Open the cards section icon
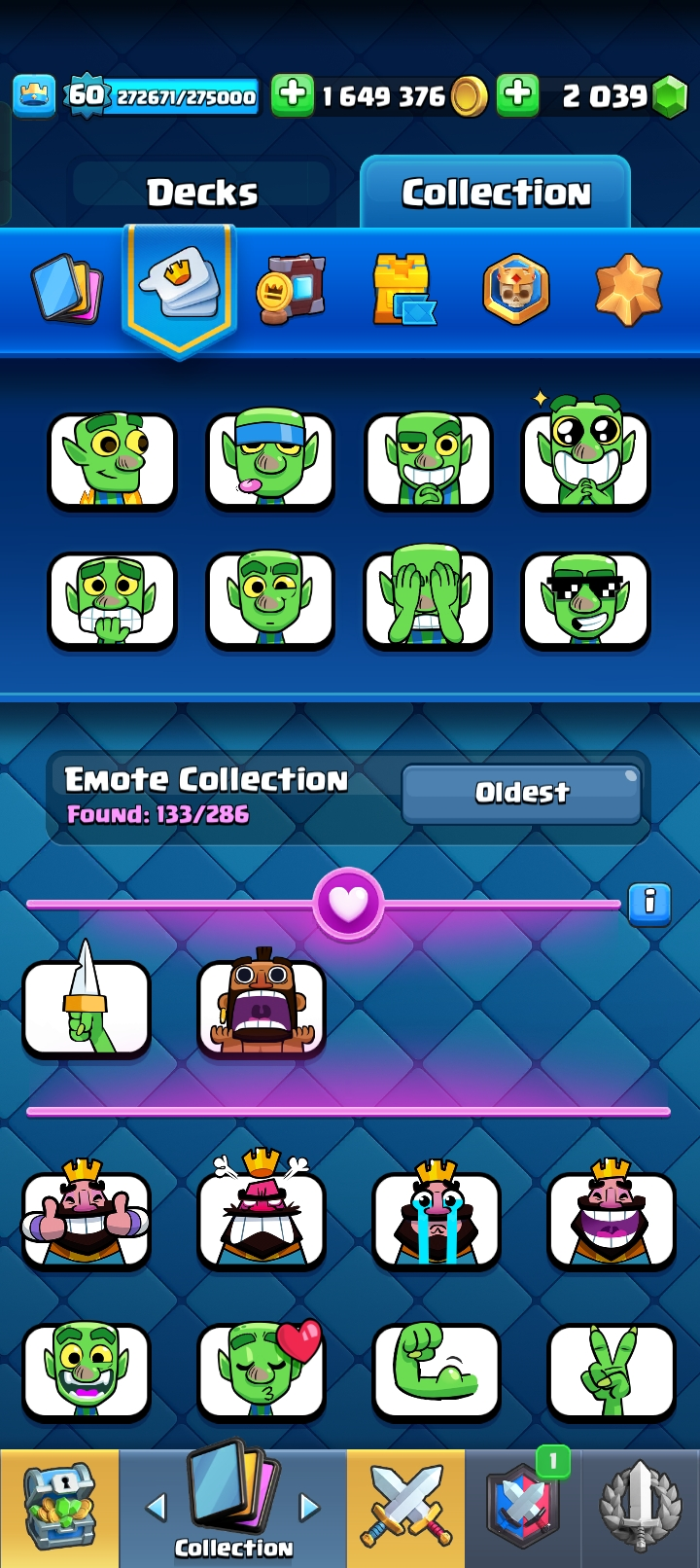 click(67, 289)
